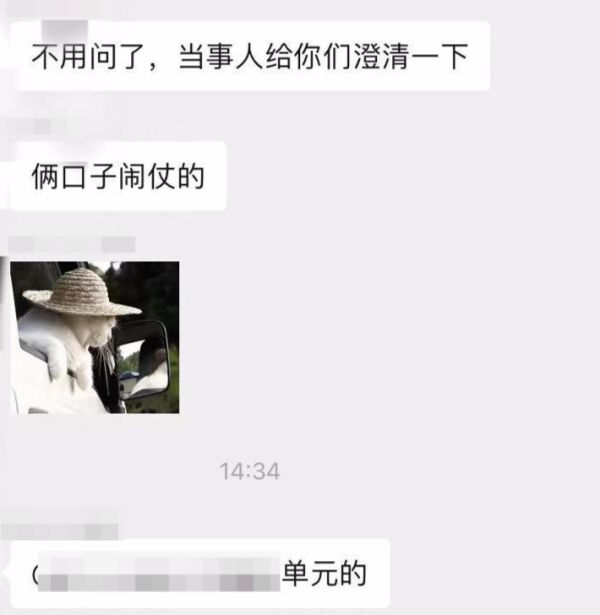Open the cat in straw hat image
600x615 pixels.
[x=95, y=337]
